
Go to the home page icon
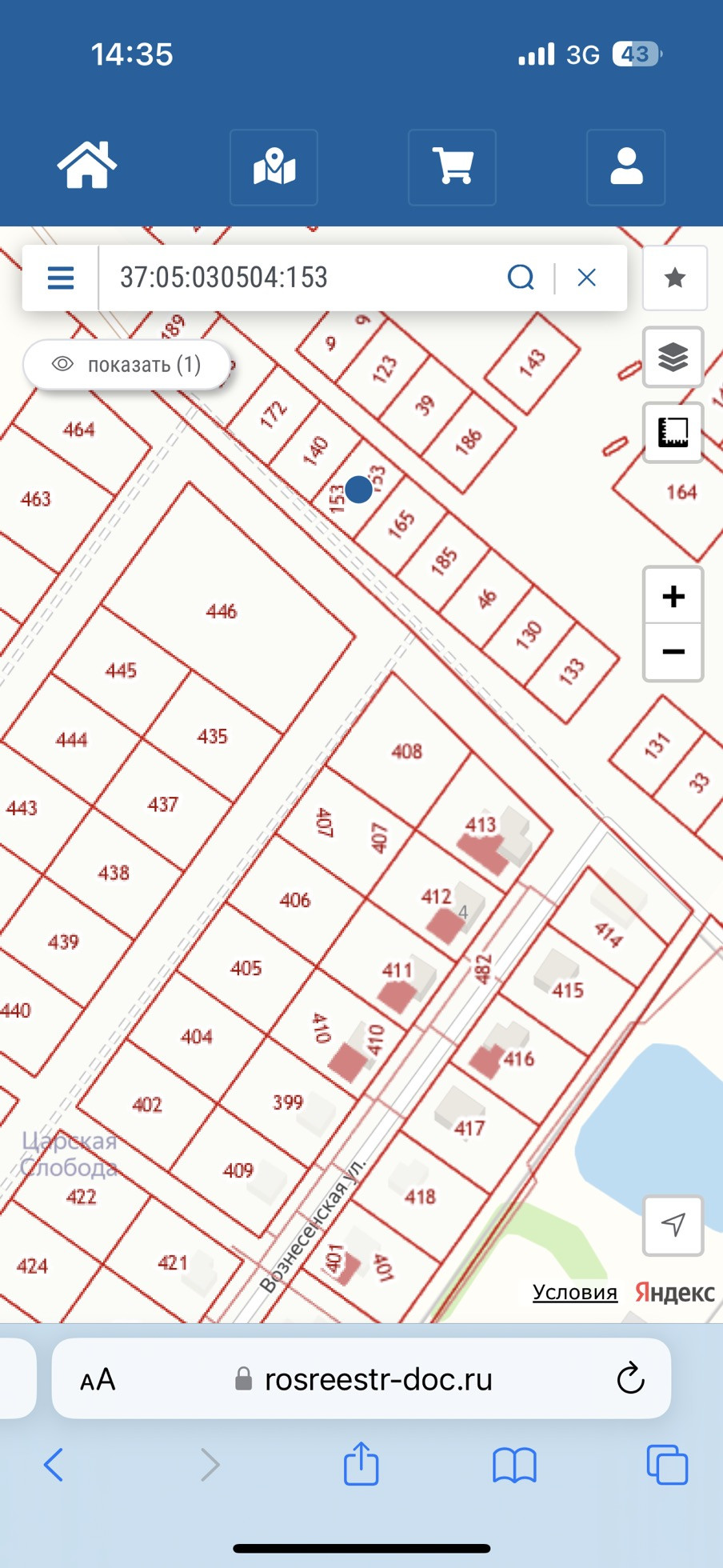86,166
